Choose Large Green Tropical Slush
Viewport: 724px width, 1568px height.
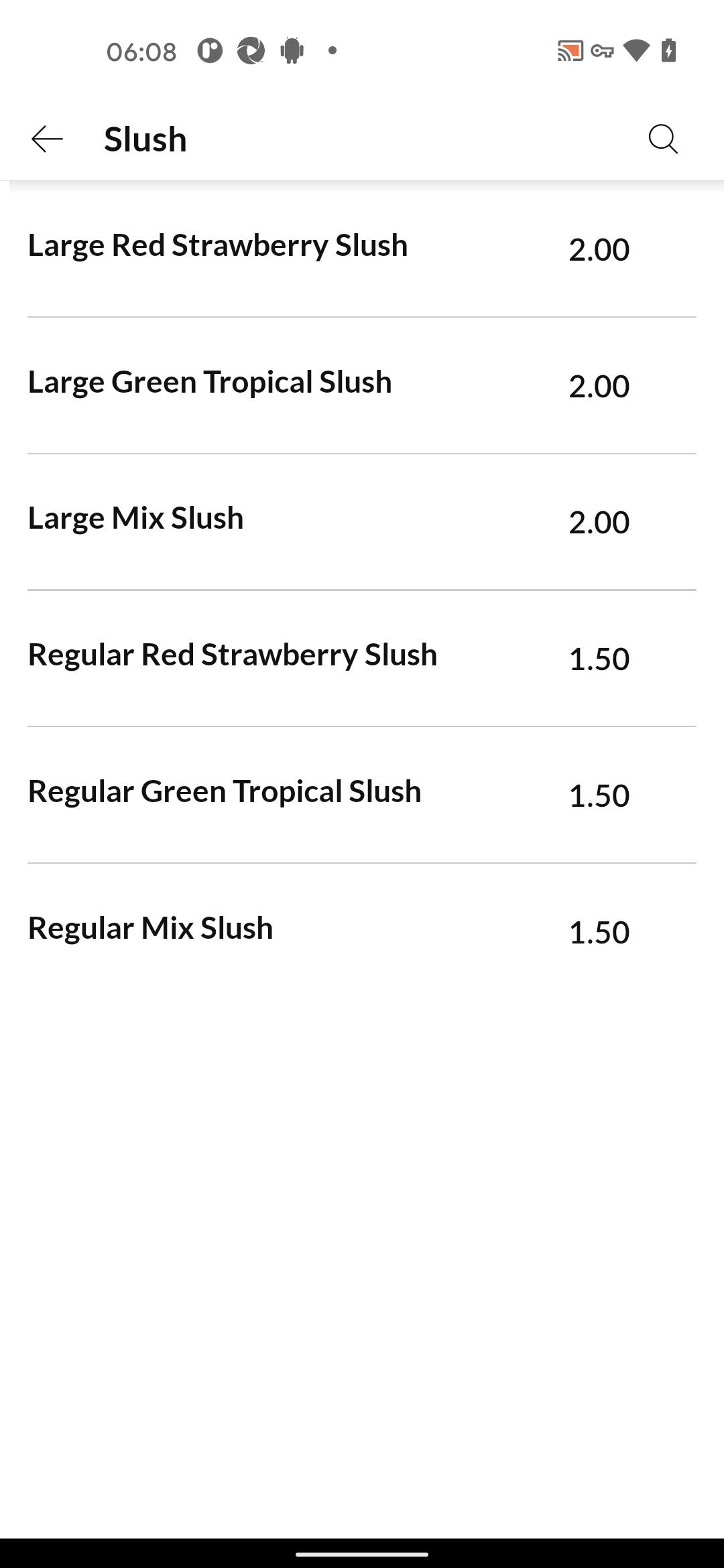point(362,385)
